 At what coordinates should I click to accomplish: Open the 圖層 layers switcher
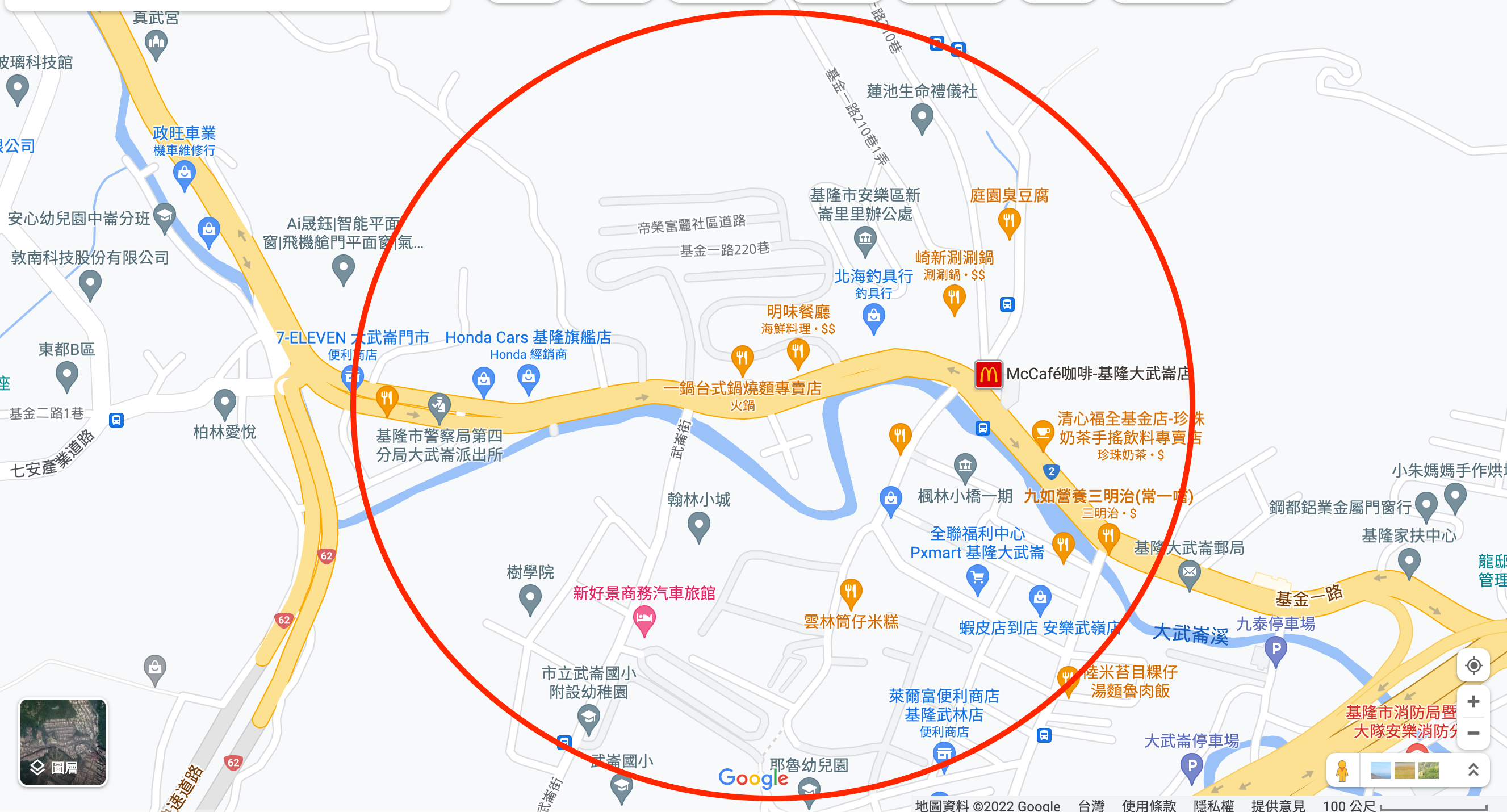pyautogui.click(x=63, y=742)
